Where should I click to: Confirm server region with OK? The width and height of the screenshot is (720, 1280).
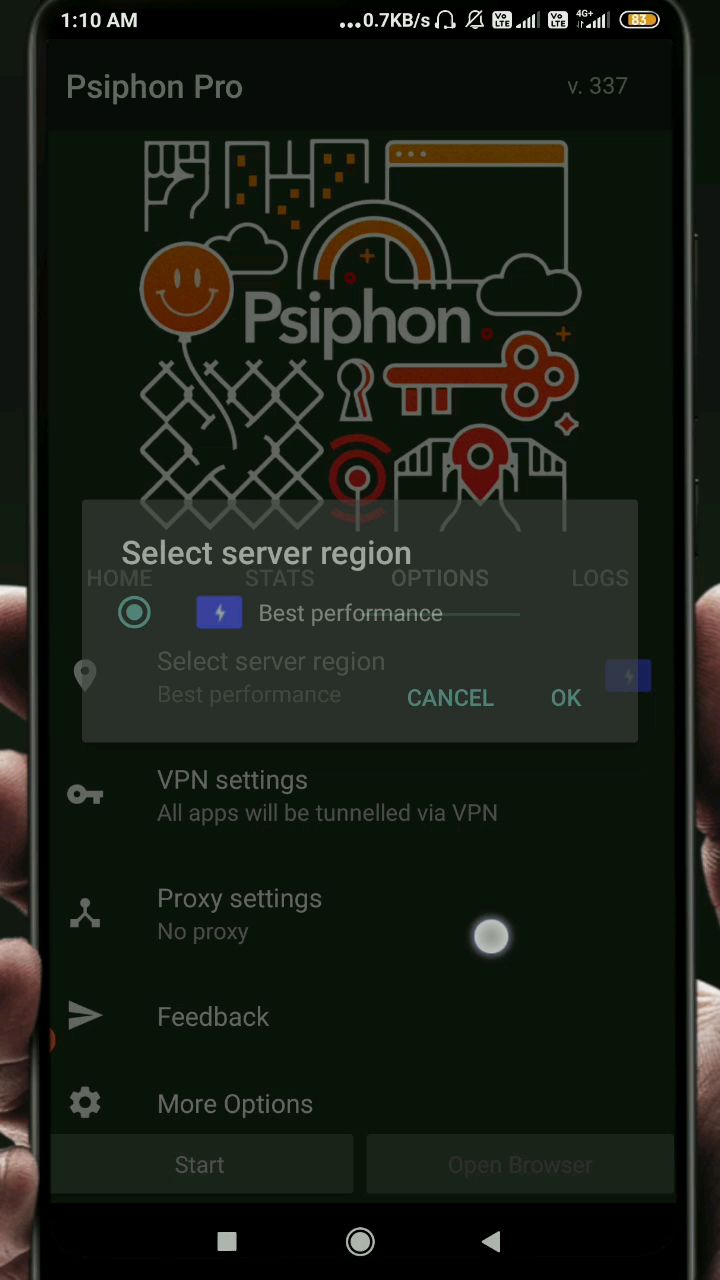[x=565, y=698]
